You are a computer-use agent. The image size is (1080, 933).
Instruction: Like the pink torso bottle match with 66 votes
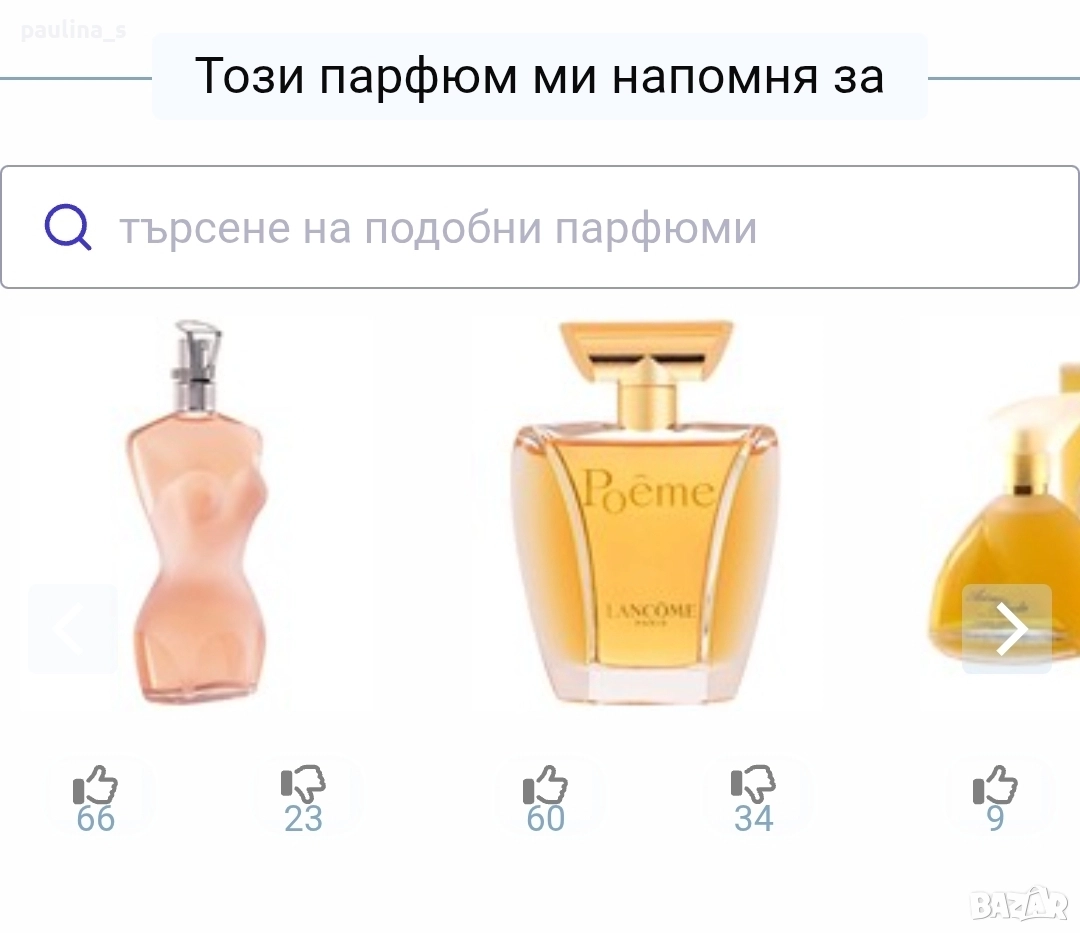pyautogui.click(x=96, y=797)
